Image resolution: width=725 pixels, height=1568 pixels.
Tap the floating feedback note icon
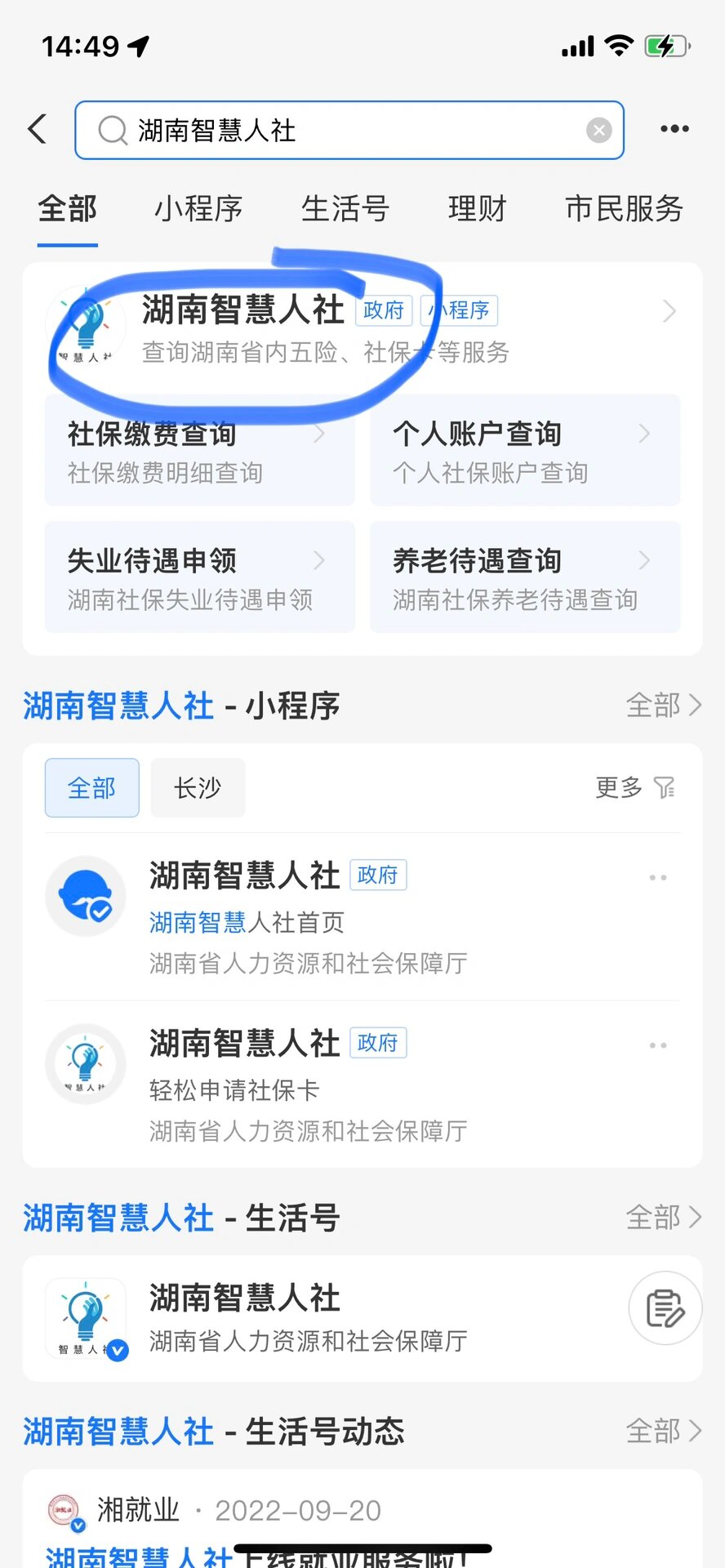point(665,1308)
